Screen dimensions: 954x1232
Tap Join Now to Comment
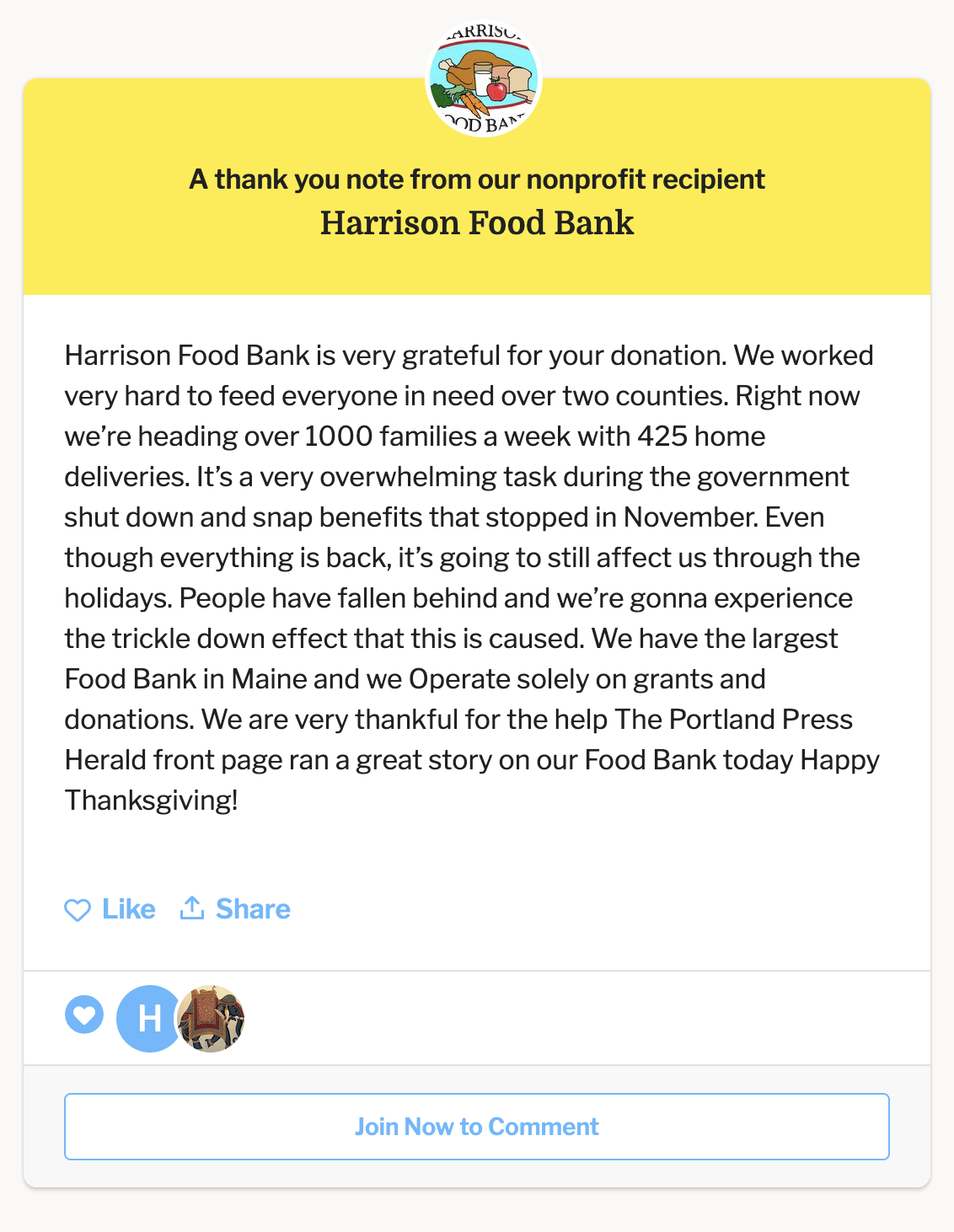477,1127
